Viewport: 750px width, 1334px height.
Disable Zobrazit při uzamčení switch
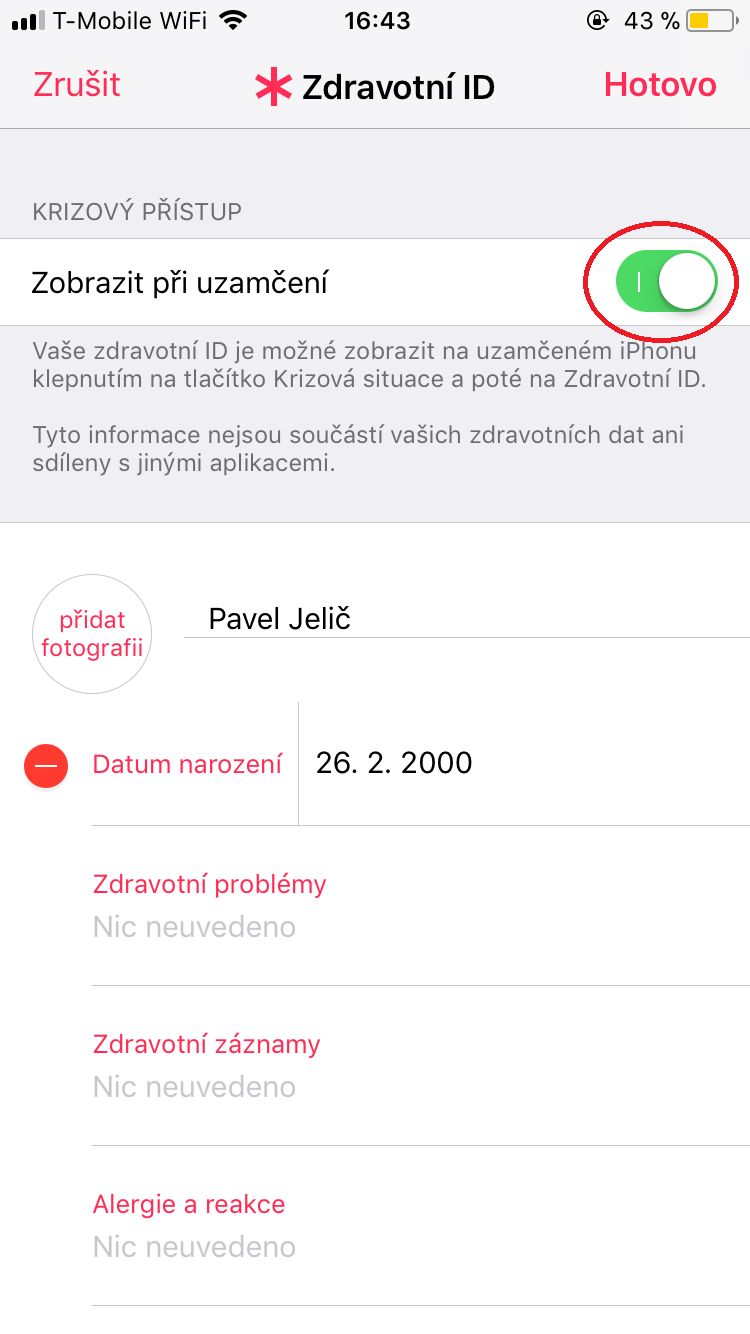666,283
